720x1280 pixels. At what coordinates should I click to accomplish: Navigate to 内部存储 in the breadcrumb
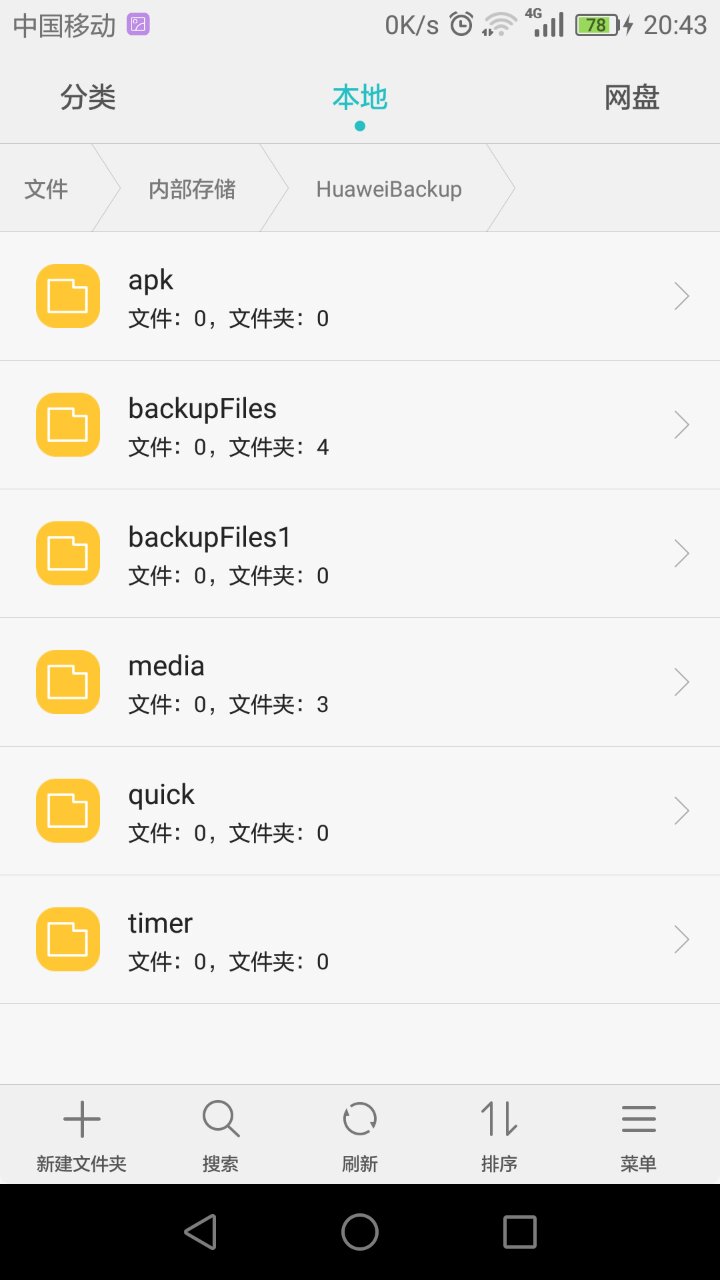189,188
